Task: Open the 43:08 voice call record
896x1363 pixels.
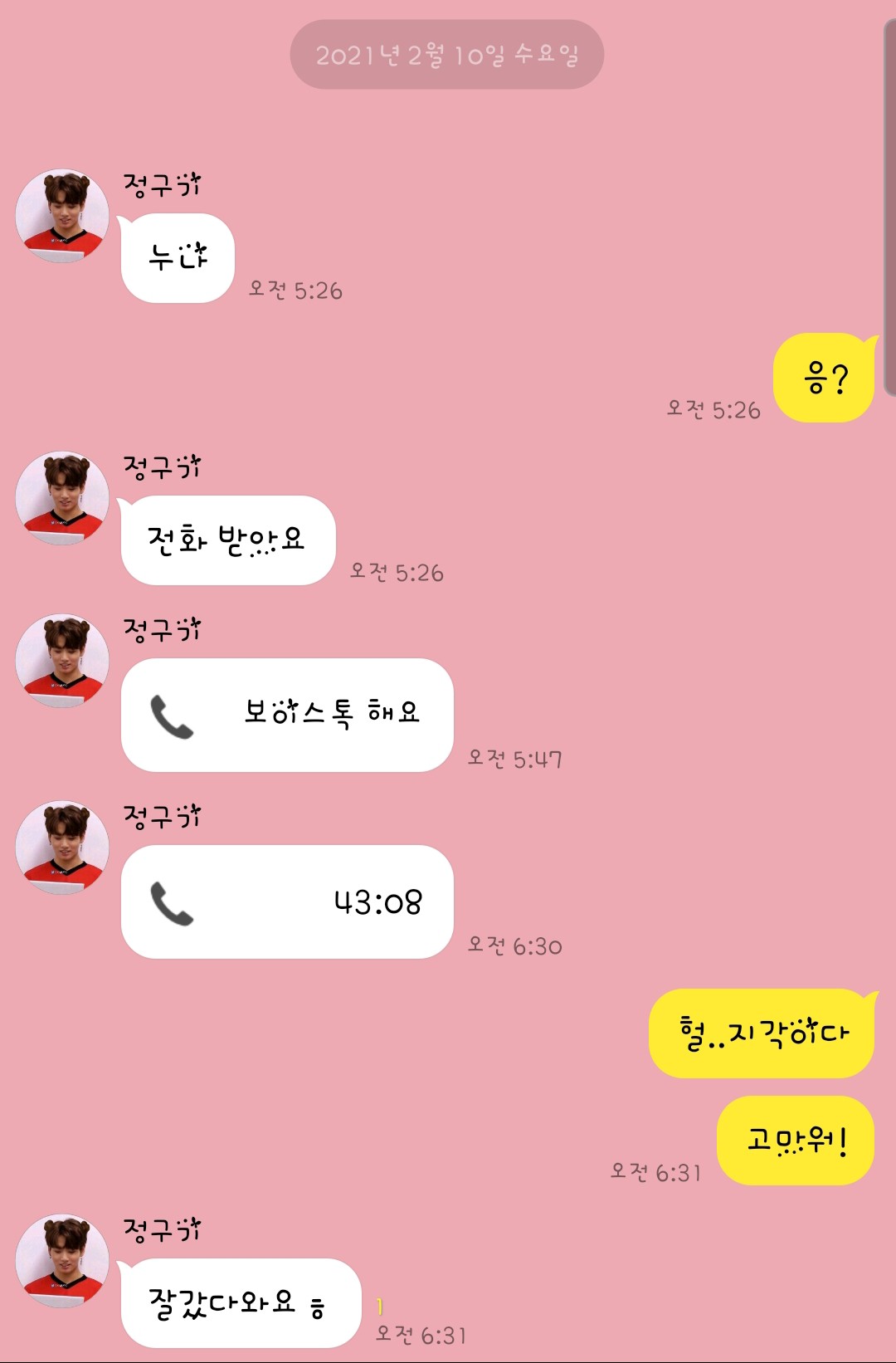Action: click(287, 901)
